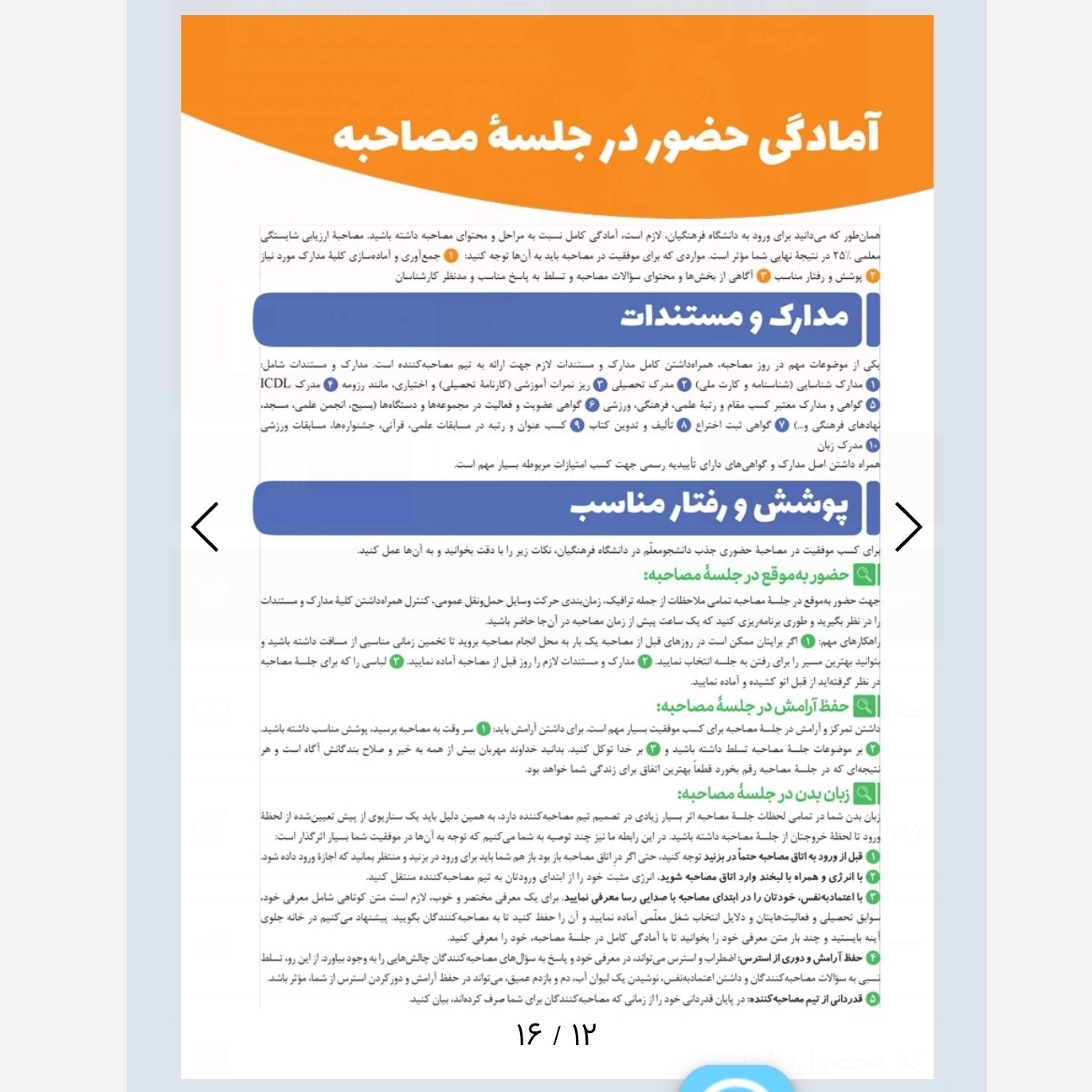Go back to previous image with left arrow
The width and height of the screenshot is (1092, 1092).
coord(205,527)
